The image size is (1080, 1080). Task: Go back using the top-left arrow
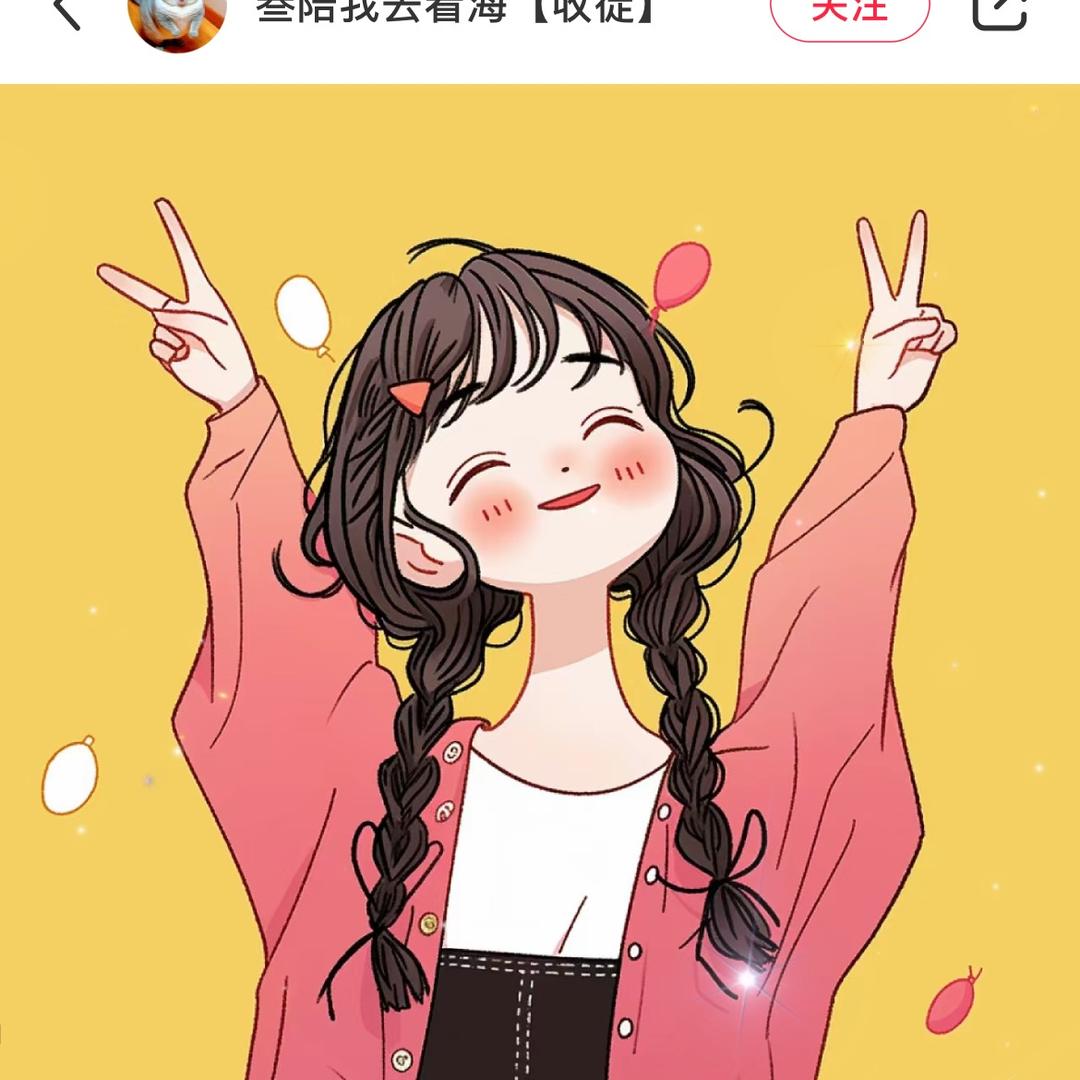coord(66,10)
